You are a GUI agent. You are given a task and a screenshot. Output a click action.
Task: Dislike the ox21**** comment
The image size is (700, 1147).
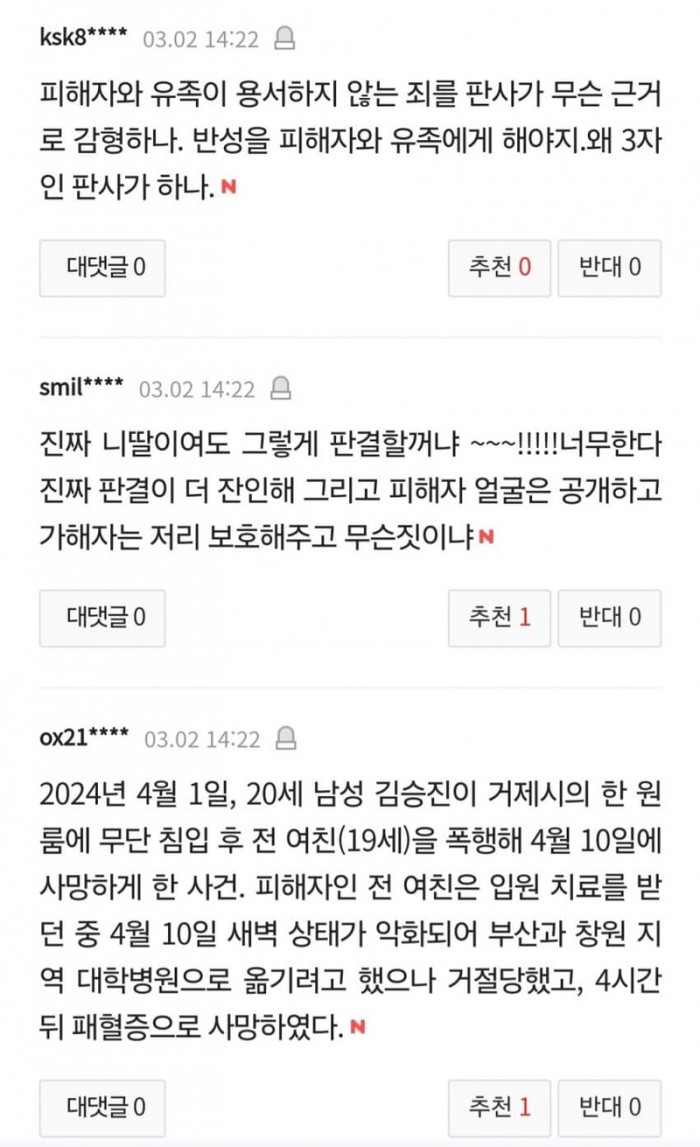pyautogui.click(x=609, y=1107)
